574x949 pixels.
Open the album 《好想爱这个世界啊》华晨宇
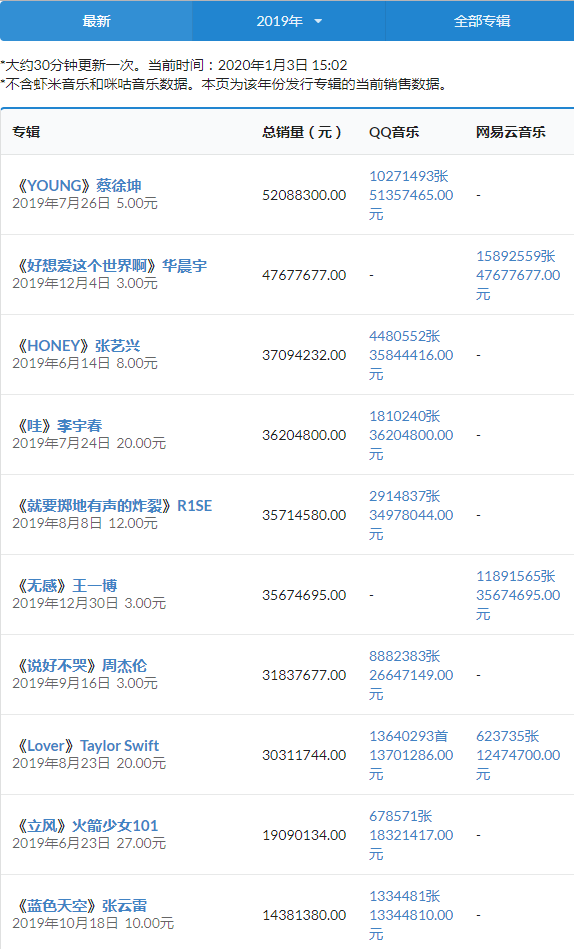click(x=111, y=265)
